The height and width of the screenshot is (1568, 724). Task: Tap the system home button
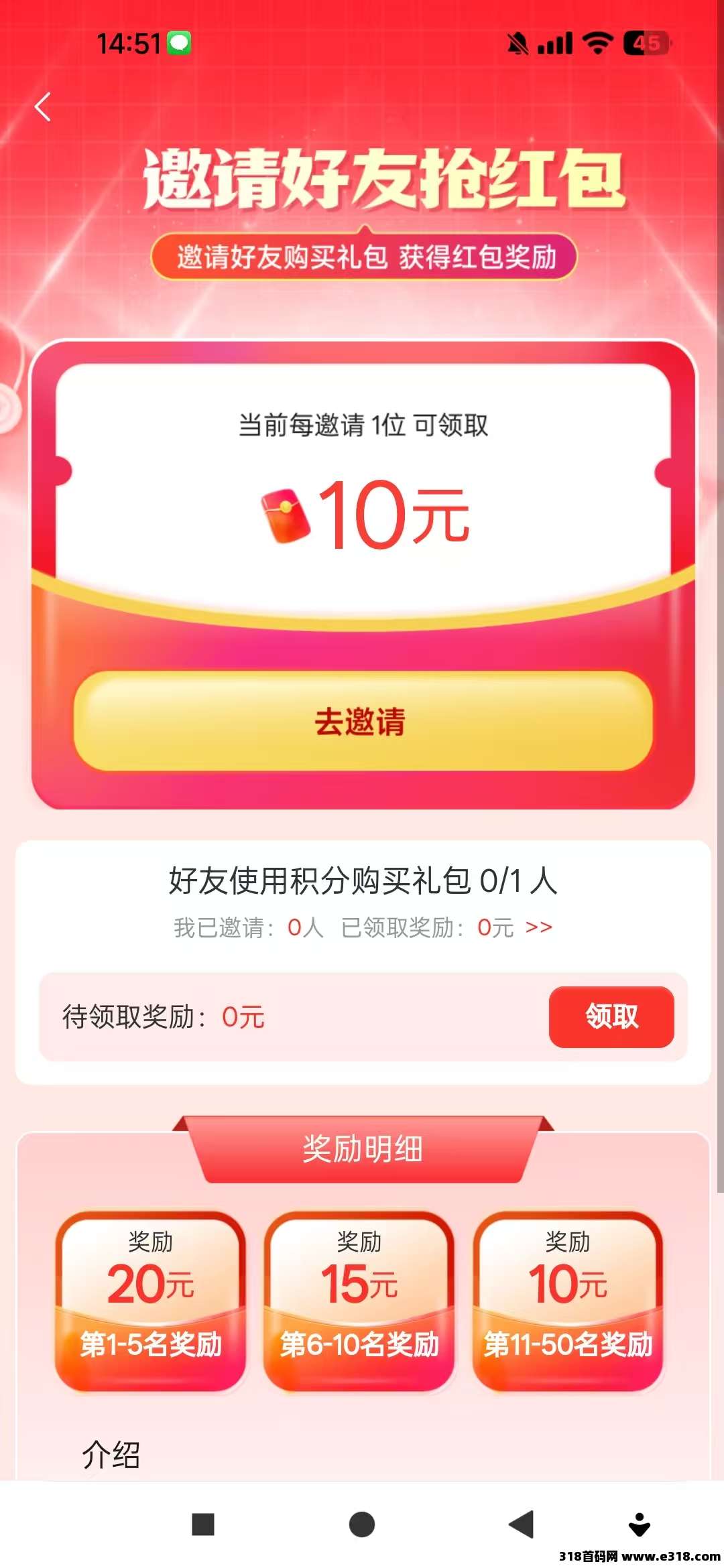[x=362, y=1524]
